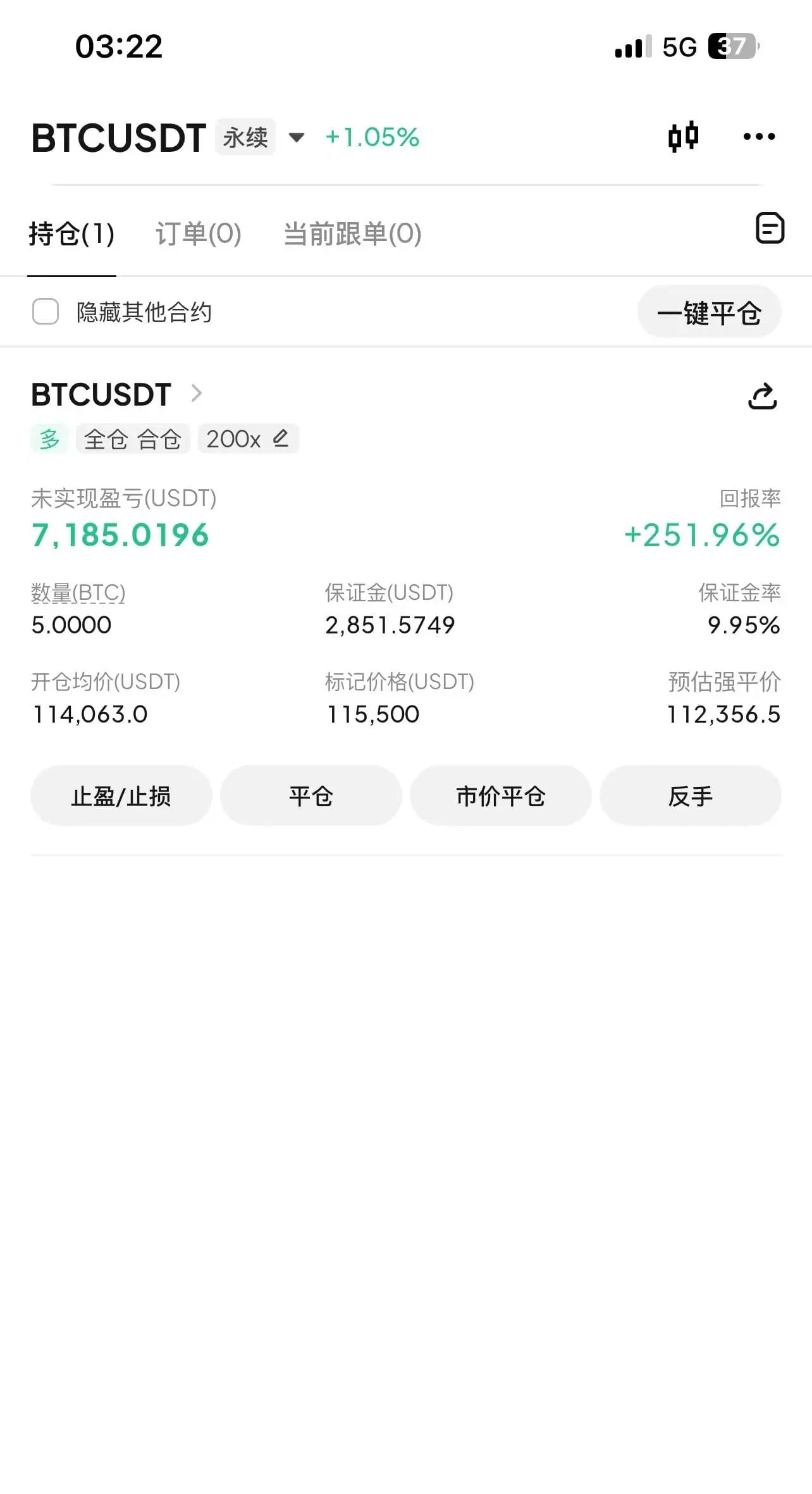The height and width of the screenshot is (1494, 812).
Task: Expand the BTCUSDT perpetual pair dropdown
Action: coord(296,137)
